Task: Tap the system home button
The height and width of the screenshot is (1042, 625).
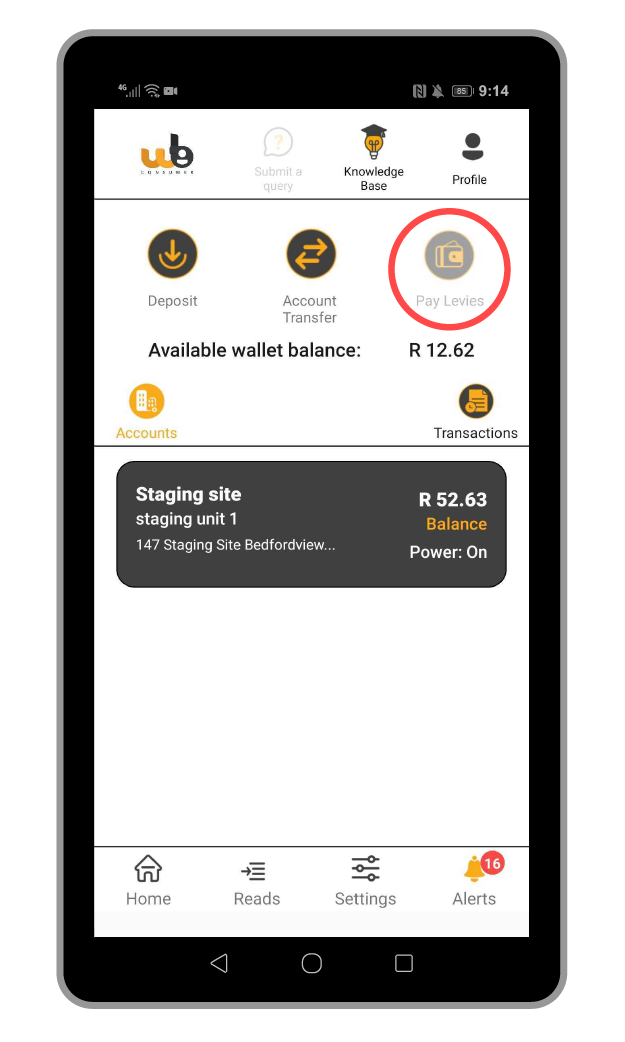Action: pos(311,963)
